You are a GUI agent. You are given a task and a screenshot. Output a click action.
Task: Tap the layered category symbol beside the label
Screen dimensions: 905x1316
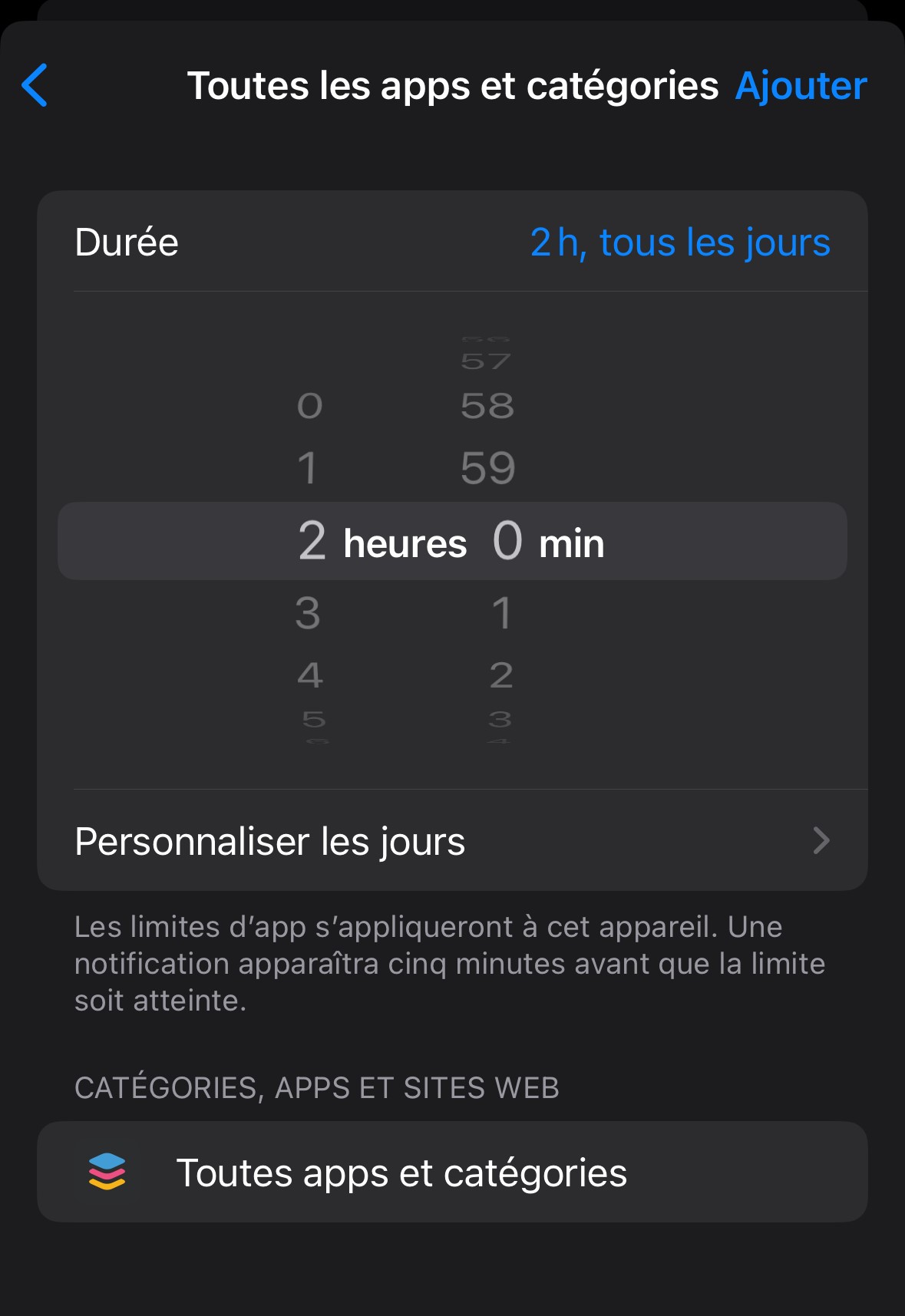click(107, 1172)
